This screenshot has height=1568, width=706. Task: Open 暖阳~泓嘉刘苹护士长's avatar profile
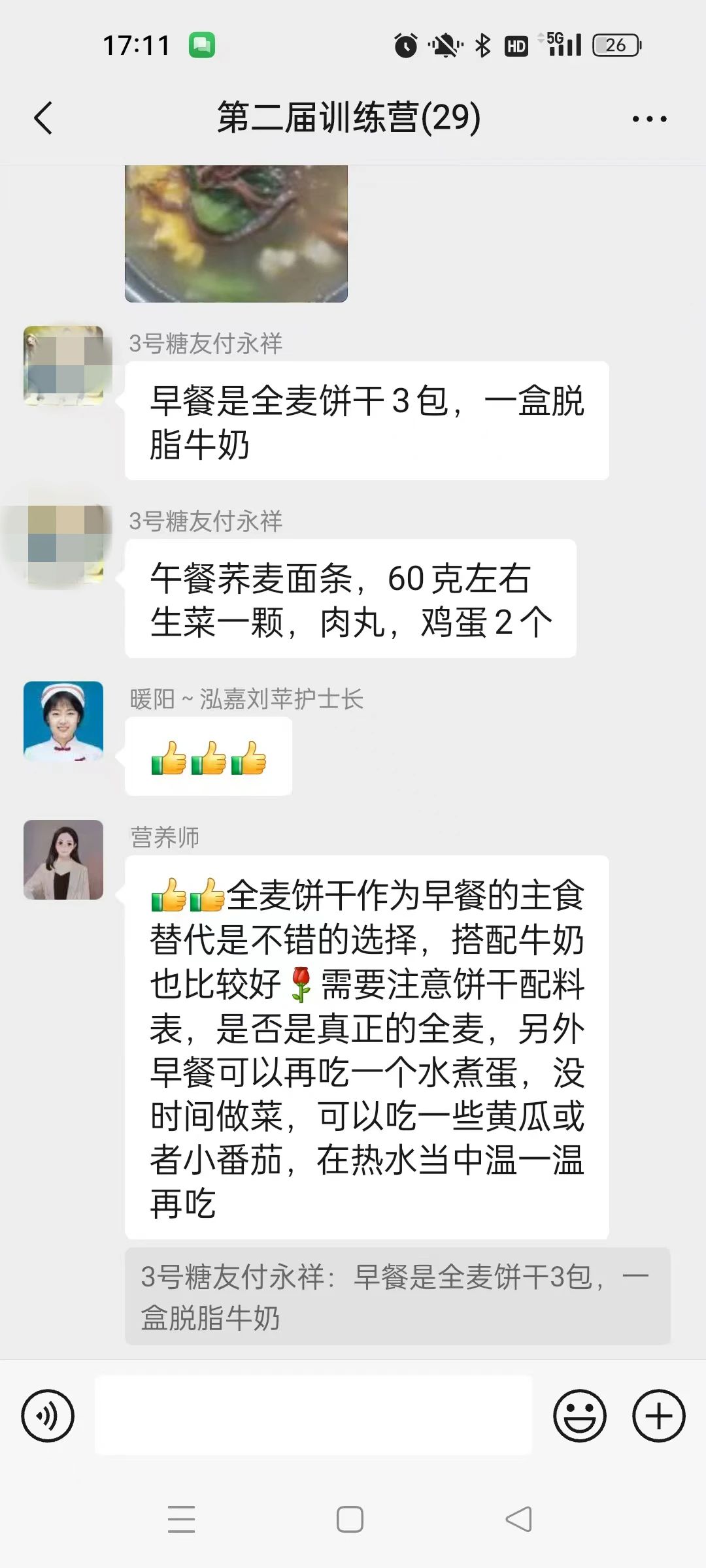tap(63, 721)
